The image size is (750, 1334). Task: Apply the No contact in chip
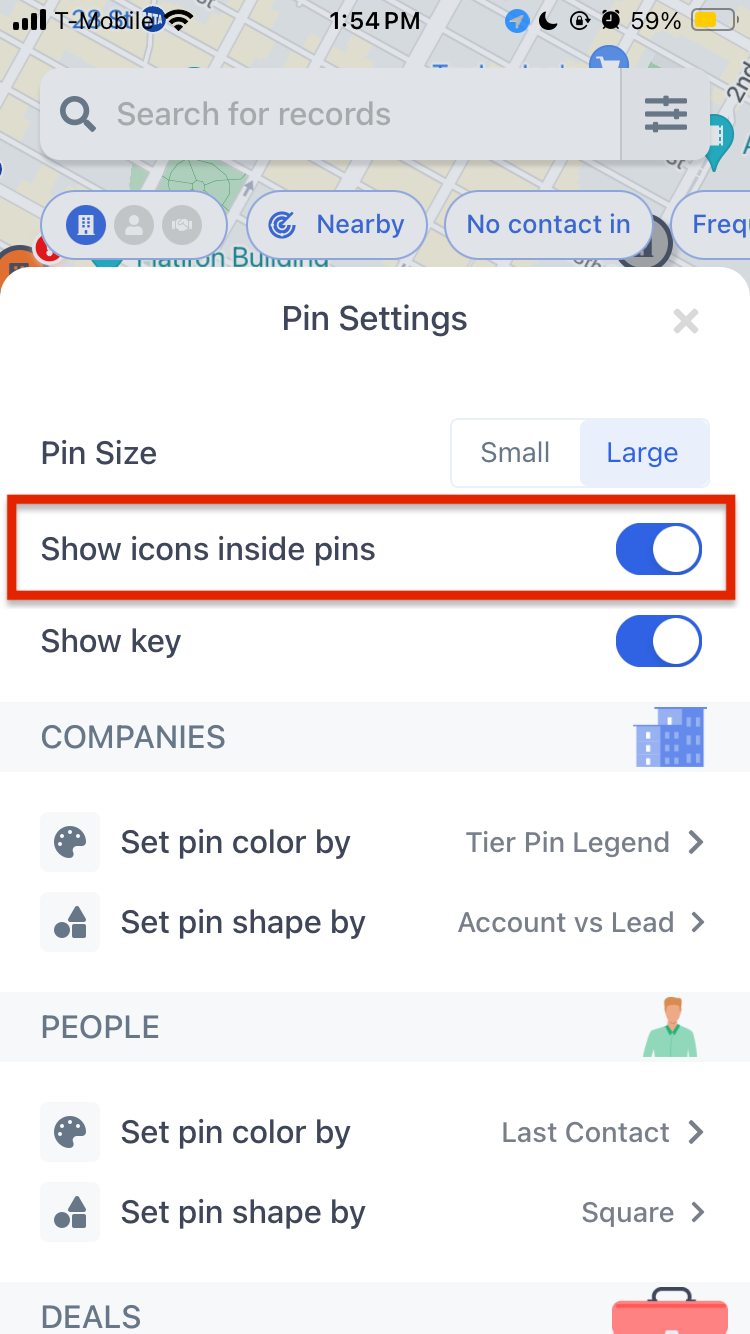click(548, 225)
